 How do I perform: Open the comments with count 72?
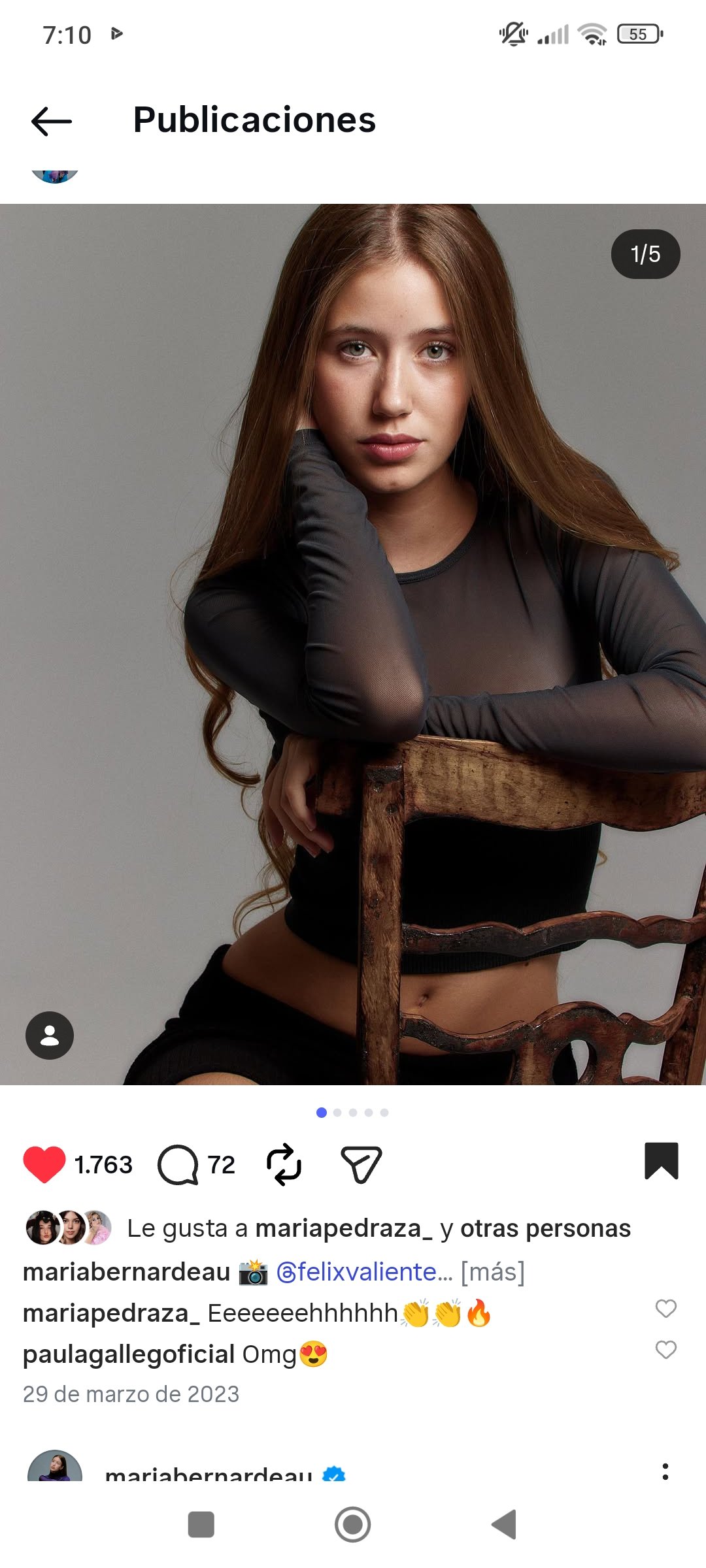tap(178, 1164)
